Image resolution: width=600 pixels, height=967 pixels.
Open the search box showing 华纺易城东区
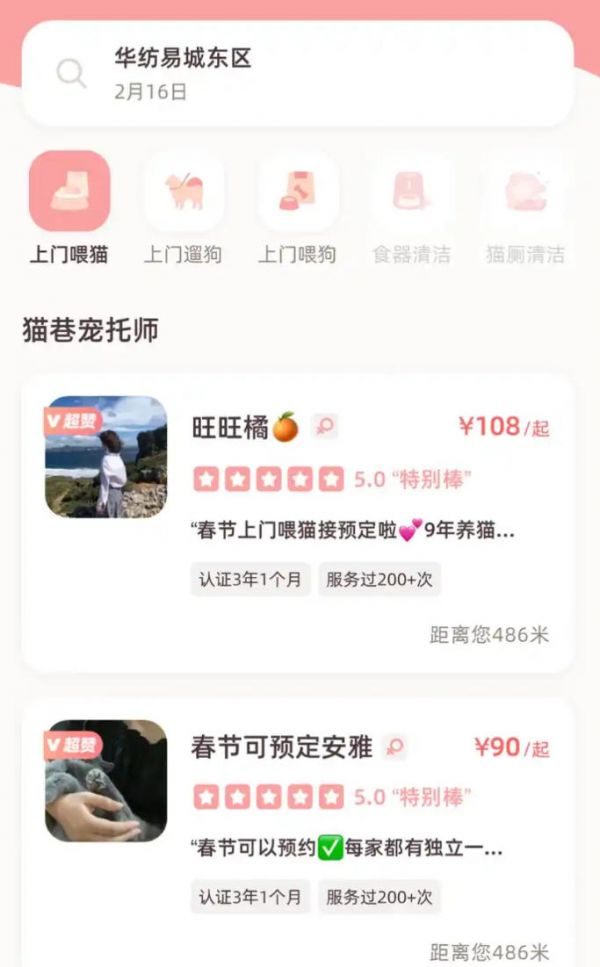pos(297,74)
